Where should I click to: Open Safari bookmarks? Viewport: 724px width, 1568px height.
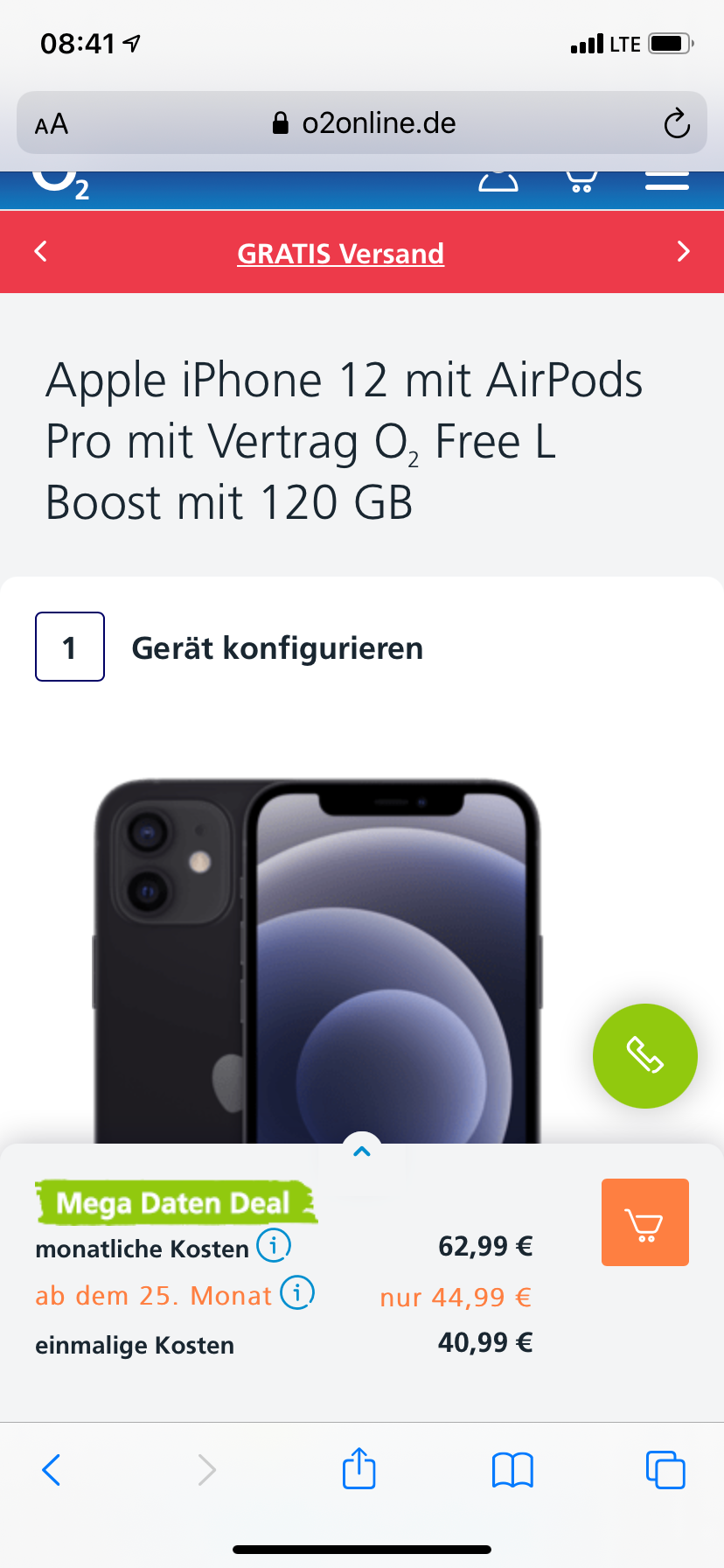(x=512, y=1470)
